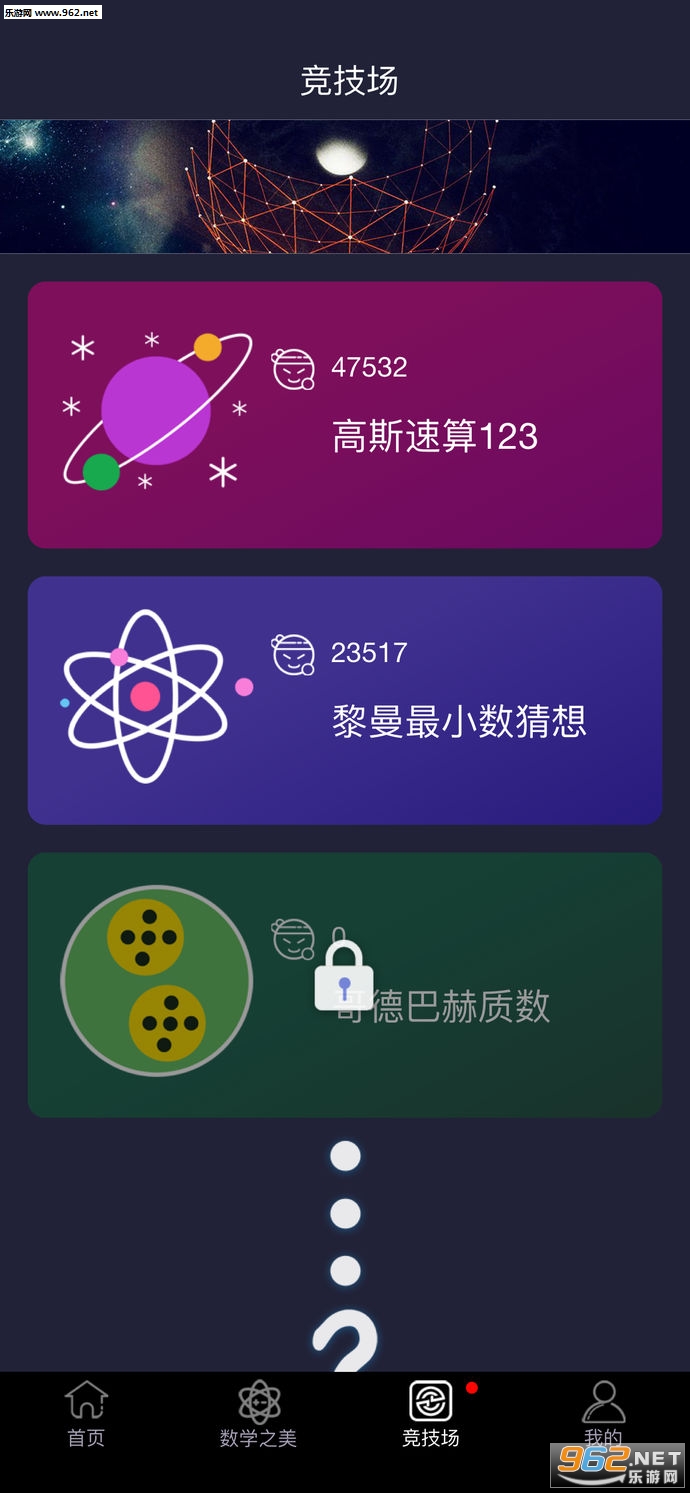The image size is (690, 1493).
Task: Go to the 首页 tab
Action: point(86,1414)
